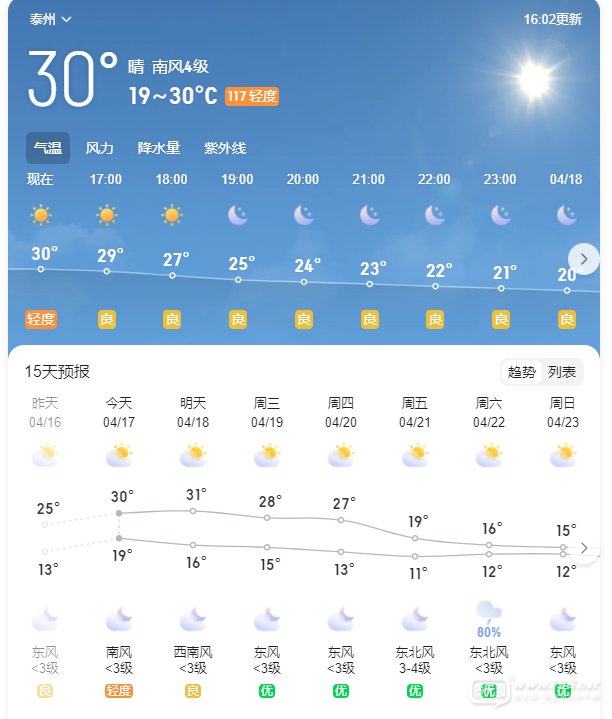612x719 pixels.
Task: Show next hours in hourly forecast
Action: pos(584,257)
